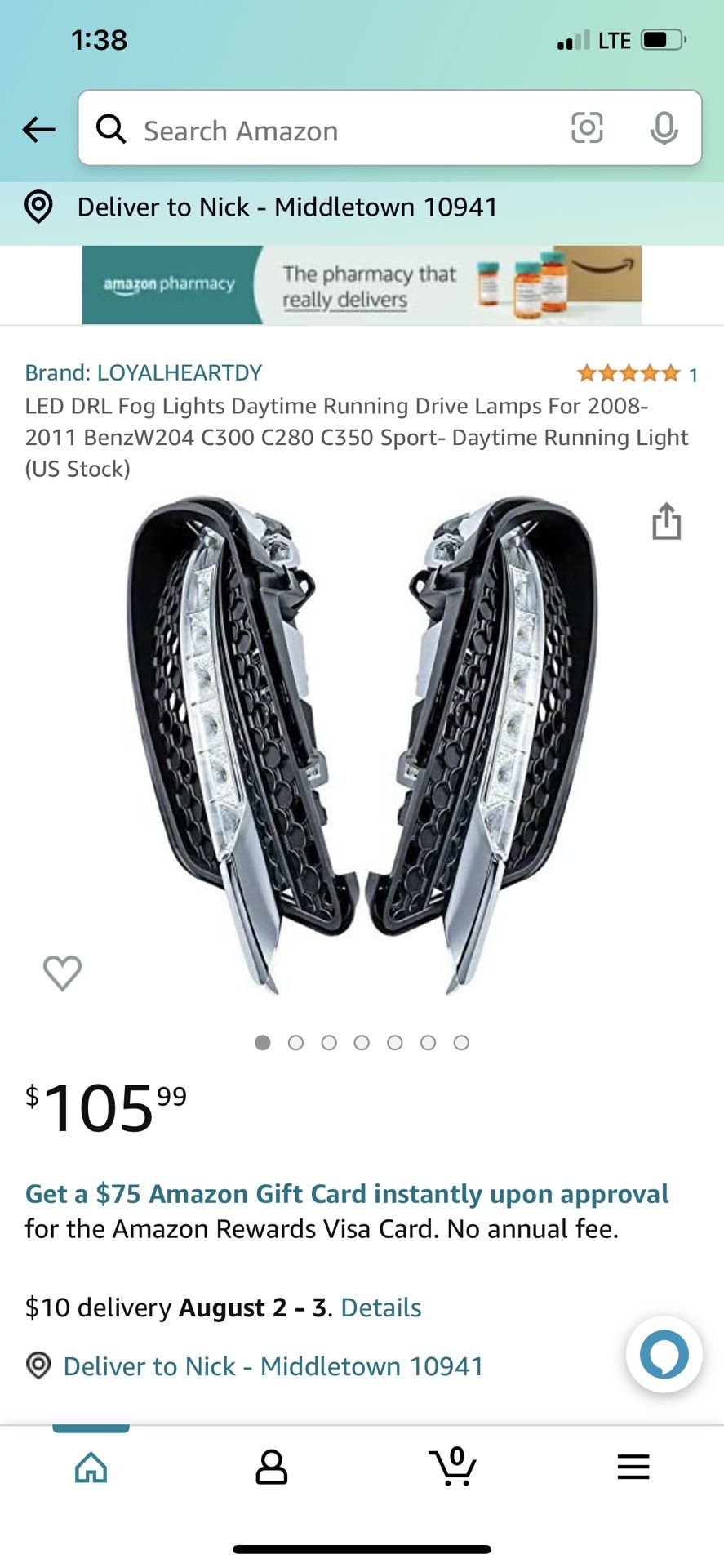Expand delivery Details for August 2 - 3
This screenshot has width=724, height=1568.
[x=380, y=1307]
